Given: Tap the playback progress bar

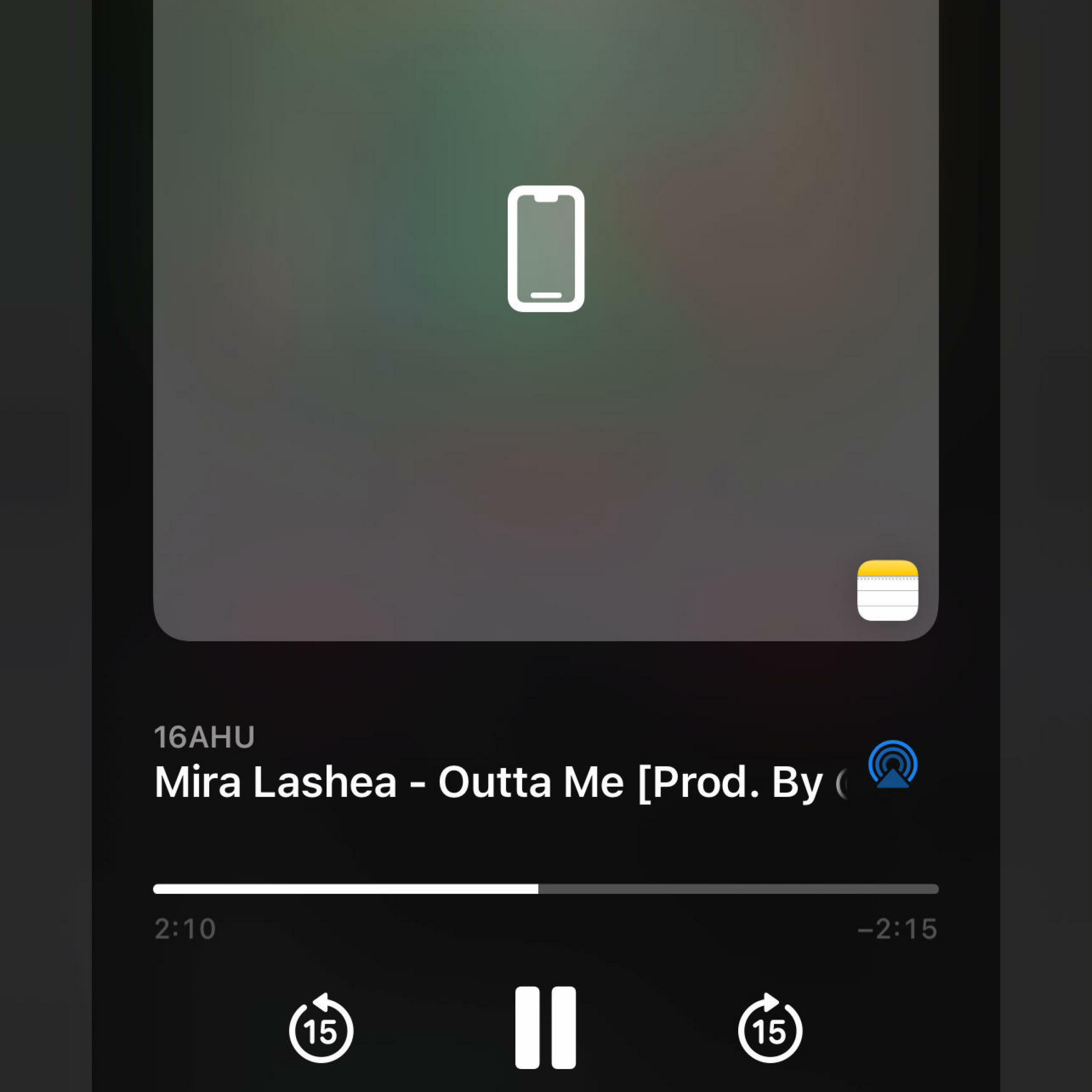Looking at the screenshot, I should tap(545, 889).
